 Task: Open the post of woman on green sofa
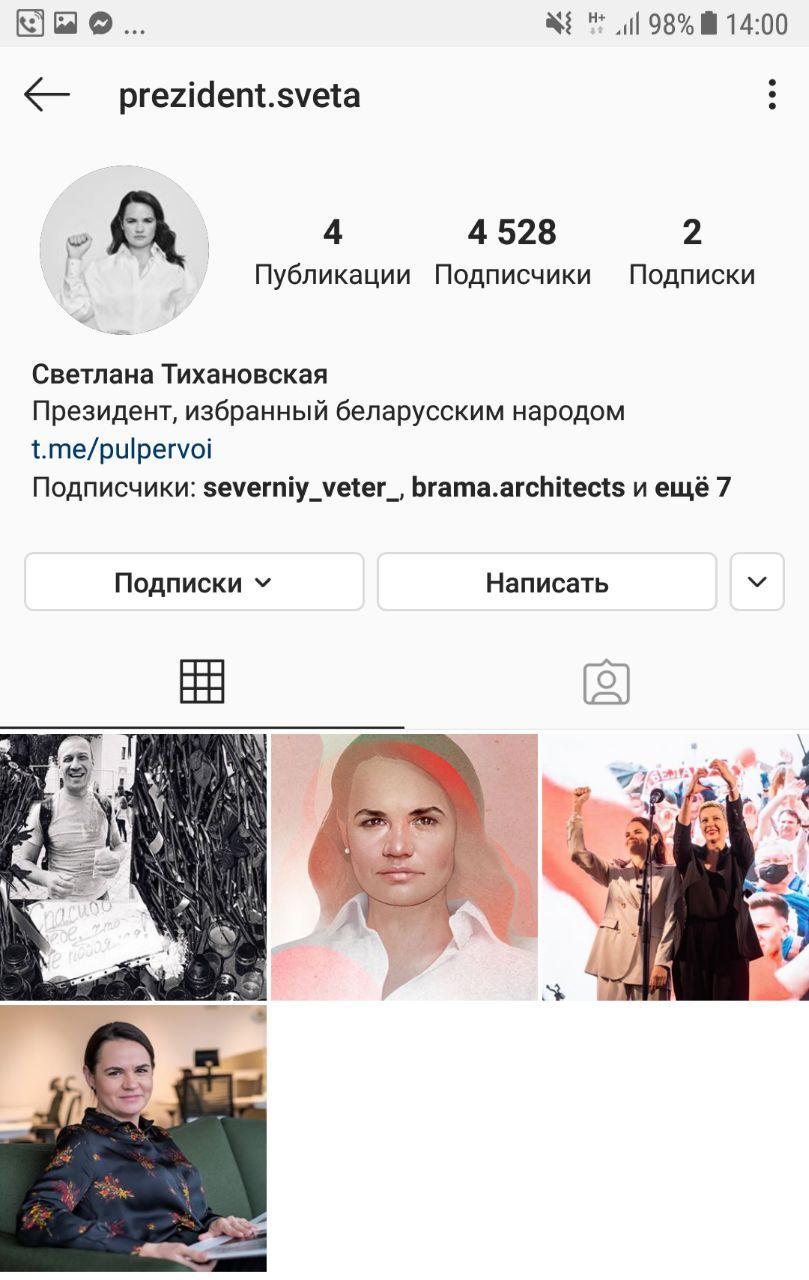(133, 1138)
